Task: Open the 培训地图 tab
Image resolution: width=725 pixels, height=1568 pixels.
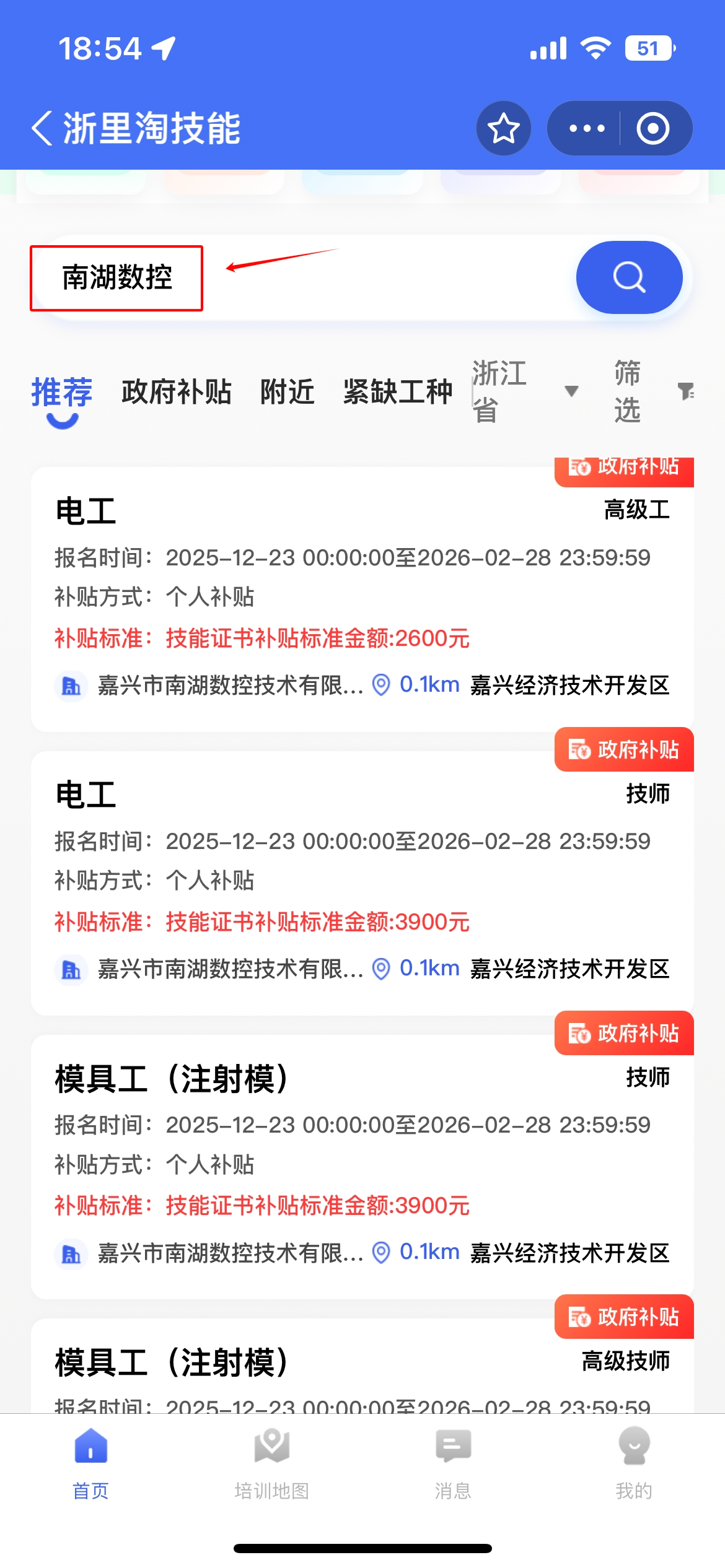Action: [x=271, y=1464]
